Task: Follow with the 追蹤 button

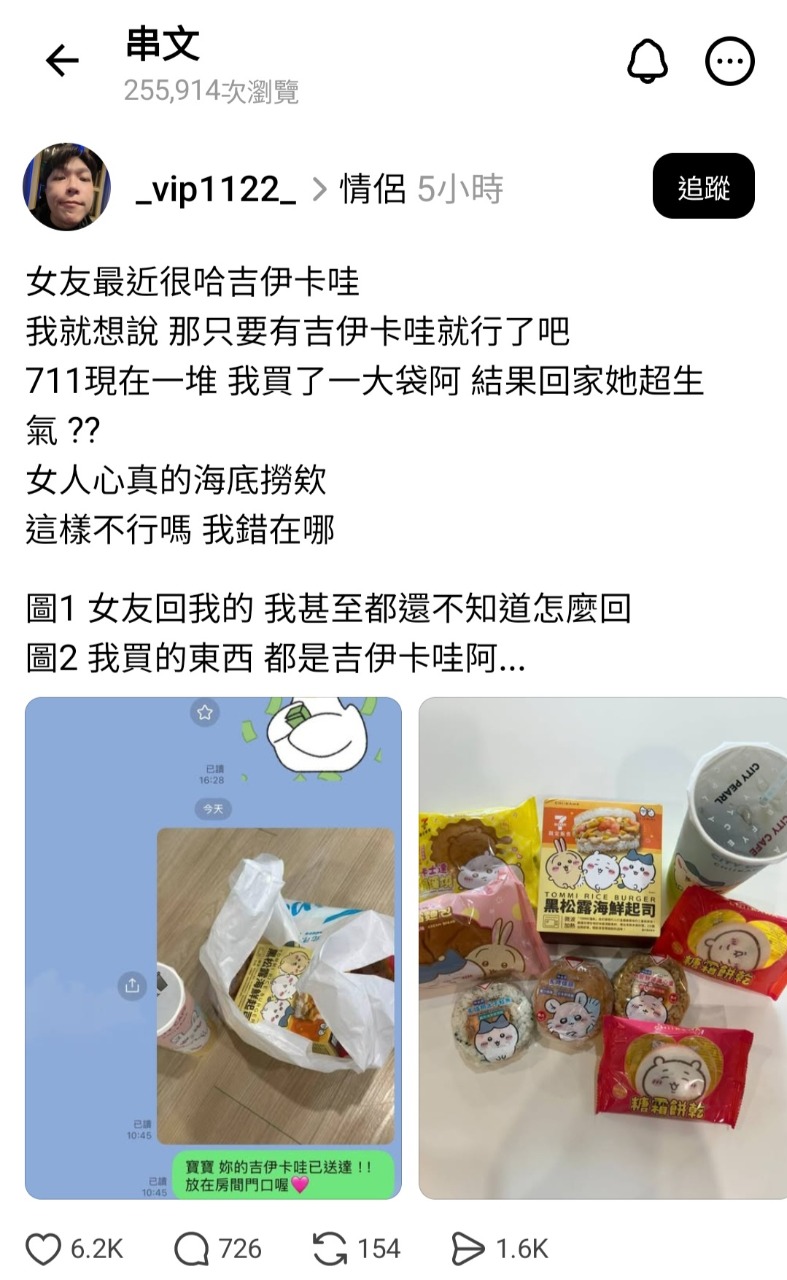Action: click(703, 187)
